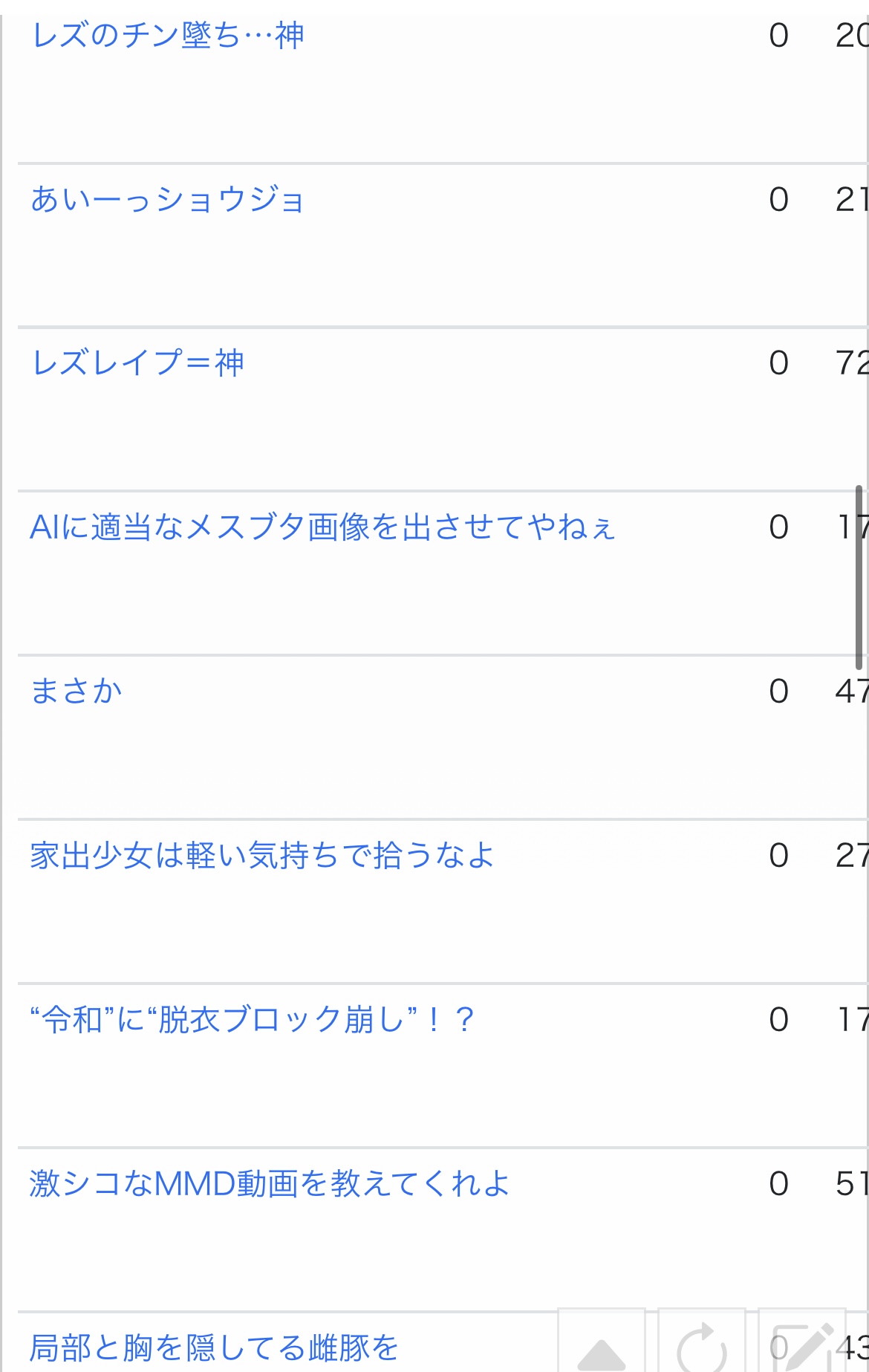The image size is (869, 1372).
Task: Open thread "家出少女は軽い気持ちで拾うなよ"
Action: [261, 856]
